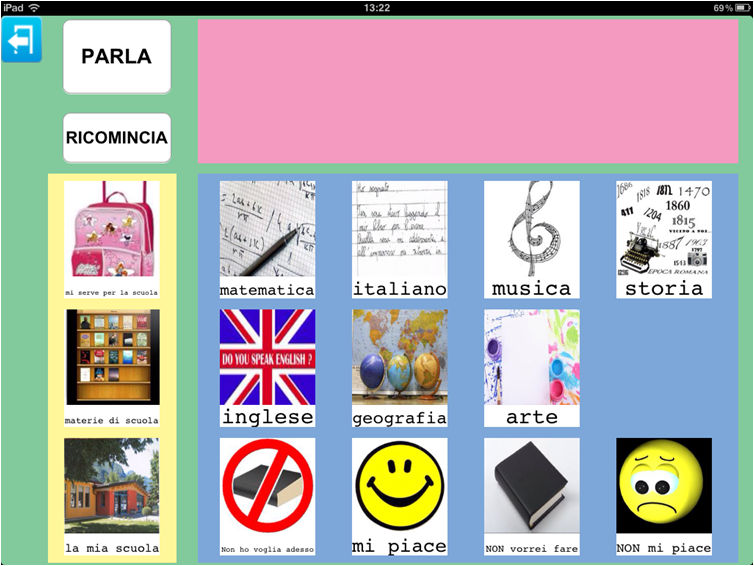Select the 'mi piace' smiley tile
Screen dimensions: 754x566
click(x=399, y=496)
